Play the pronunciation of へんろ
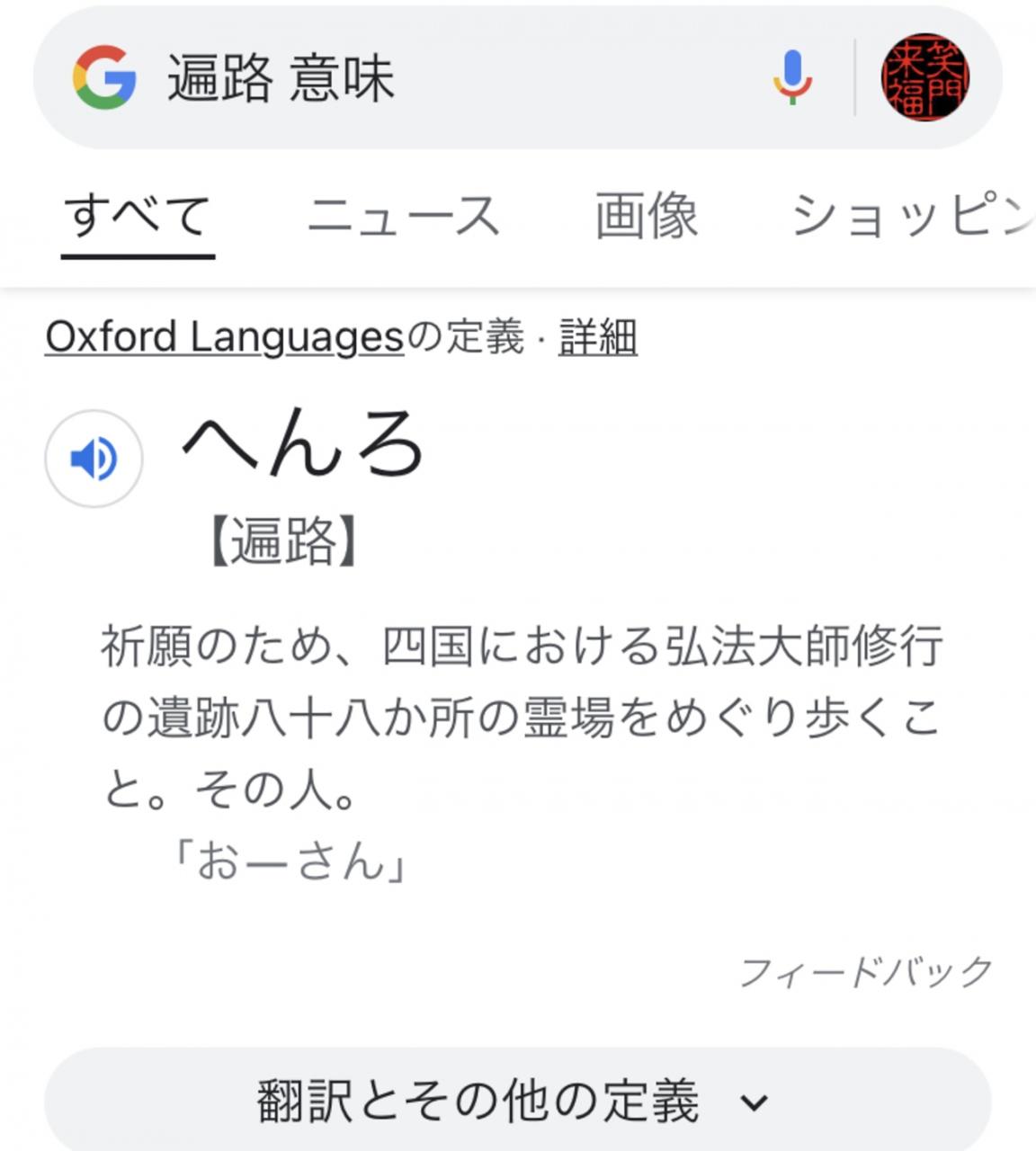Screen dimensions: 1036x1151 [94, 459]
